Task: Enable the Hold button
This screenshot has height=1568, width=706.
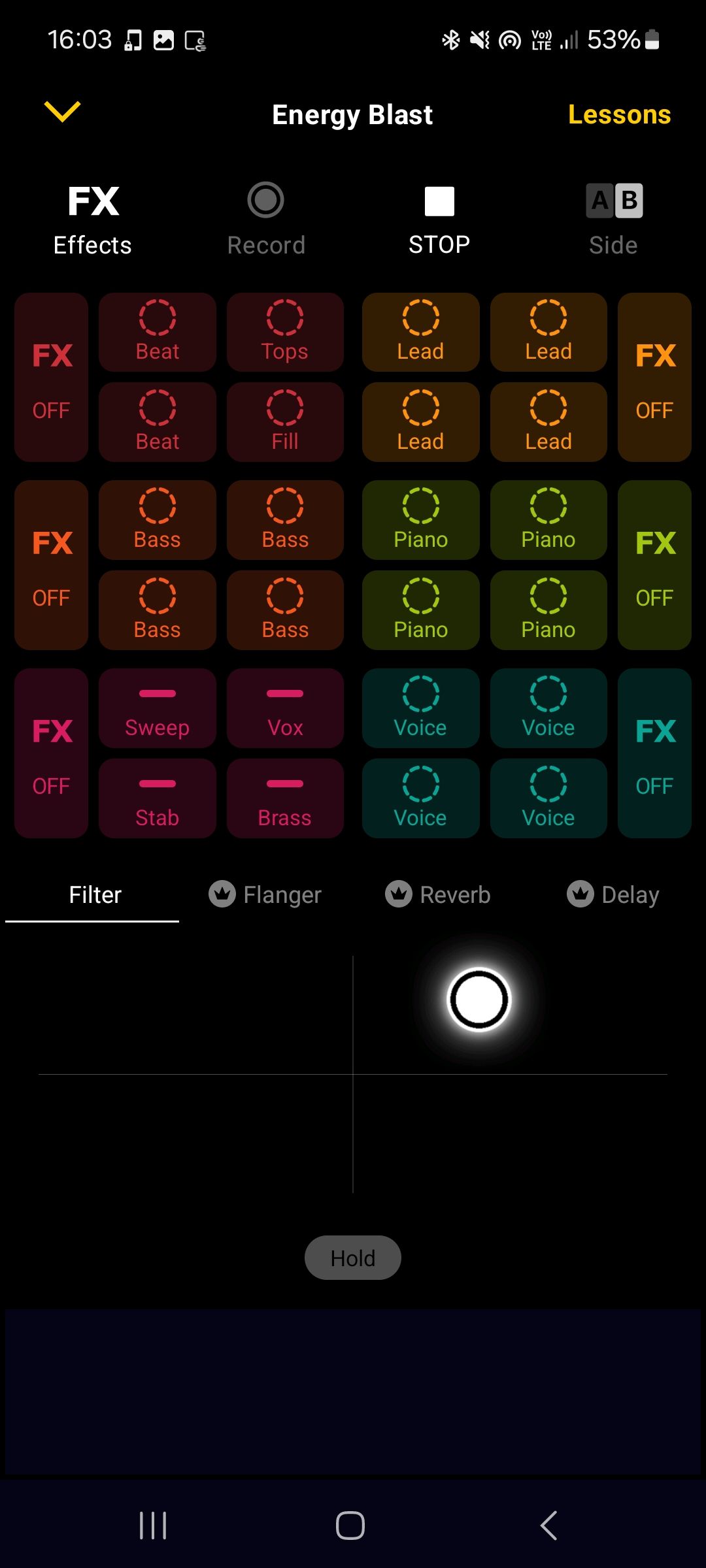Action: [353, 1258]
